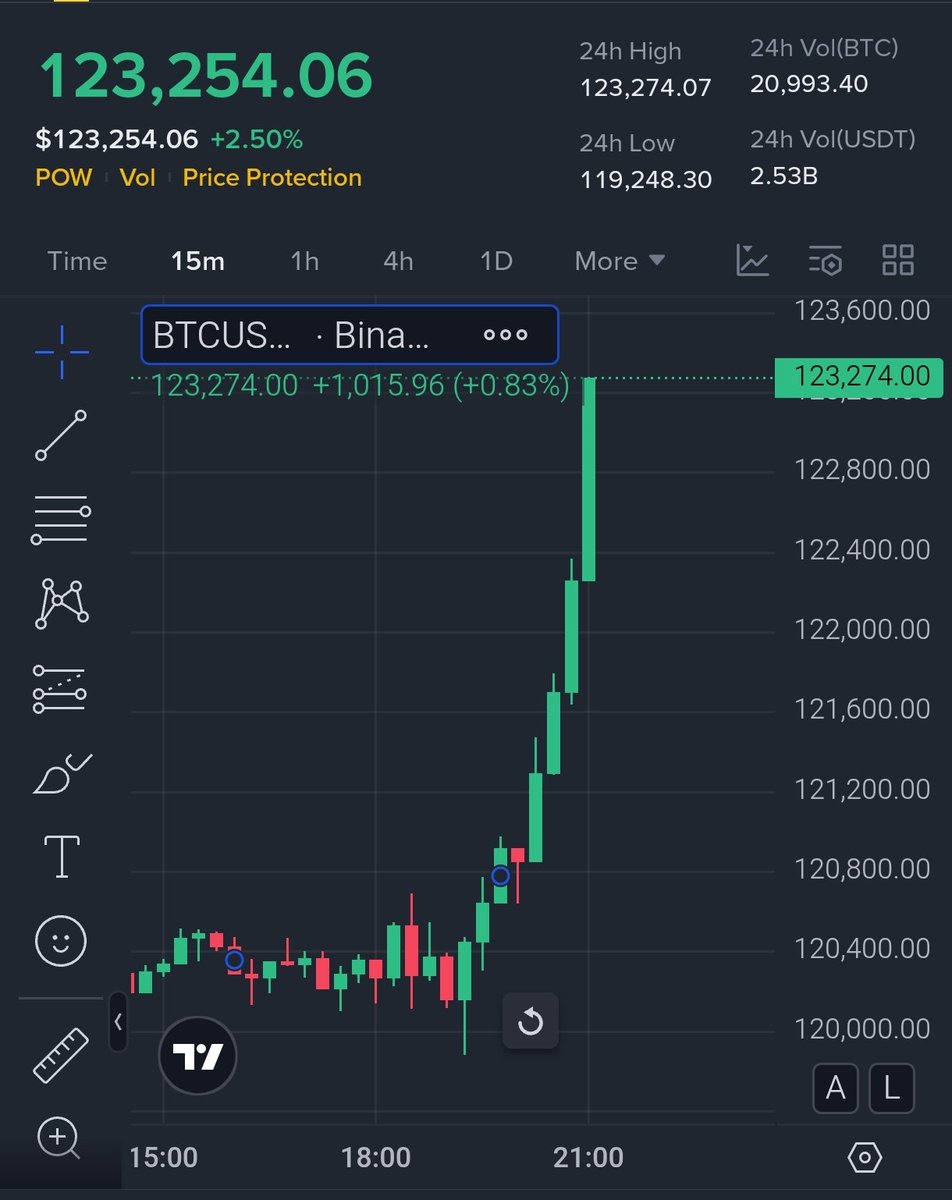This screenshot has width=952, height=1200.
Task: Open the chart indicators icon
Action: coord(753,261)
